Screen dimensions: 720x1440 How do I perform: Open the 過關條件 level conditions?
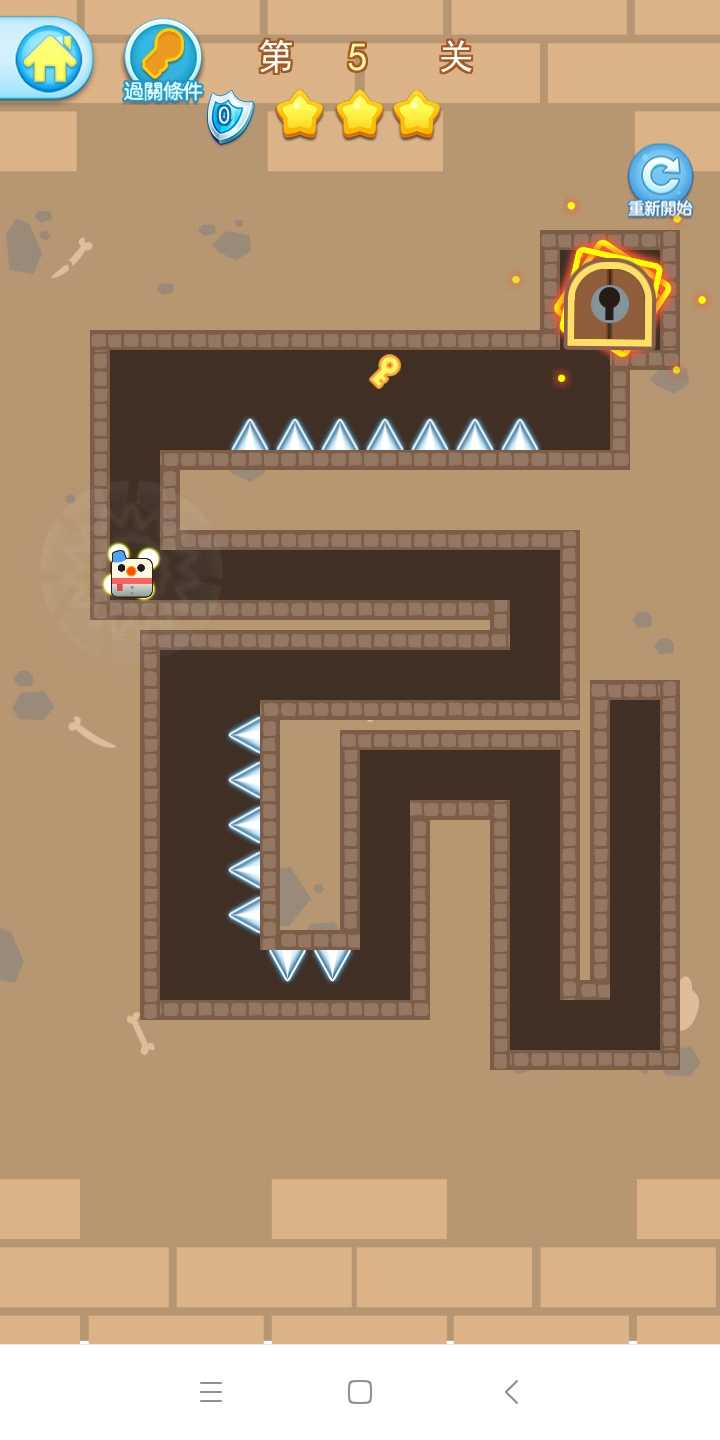(x=162, y=60)
